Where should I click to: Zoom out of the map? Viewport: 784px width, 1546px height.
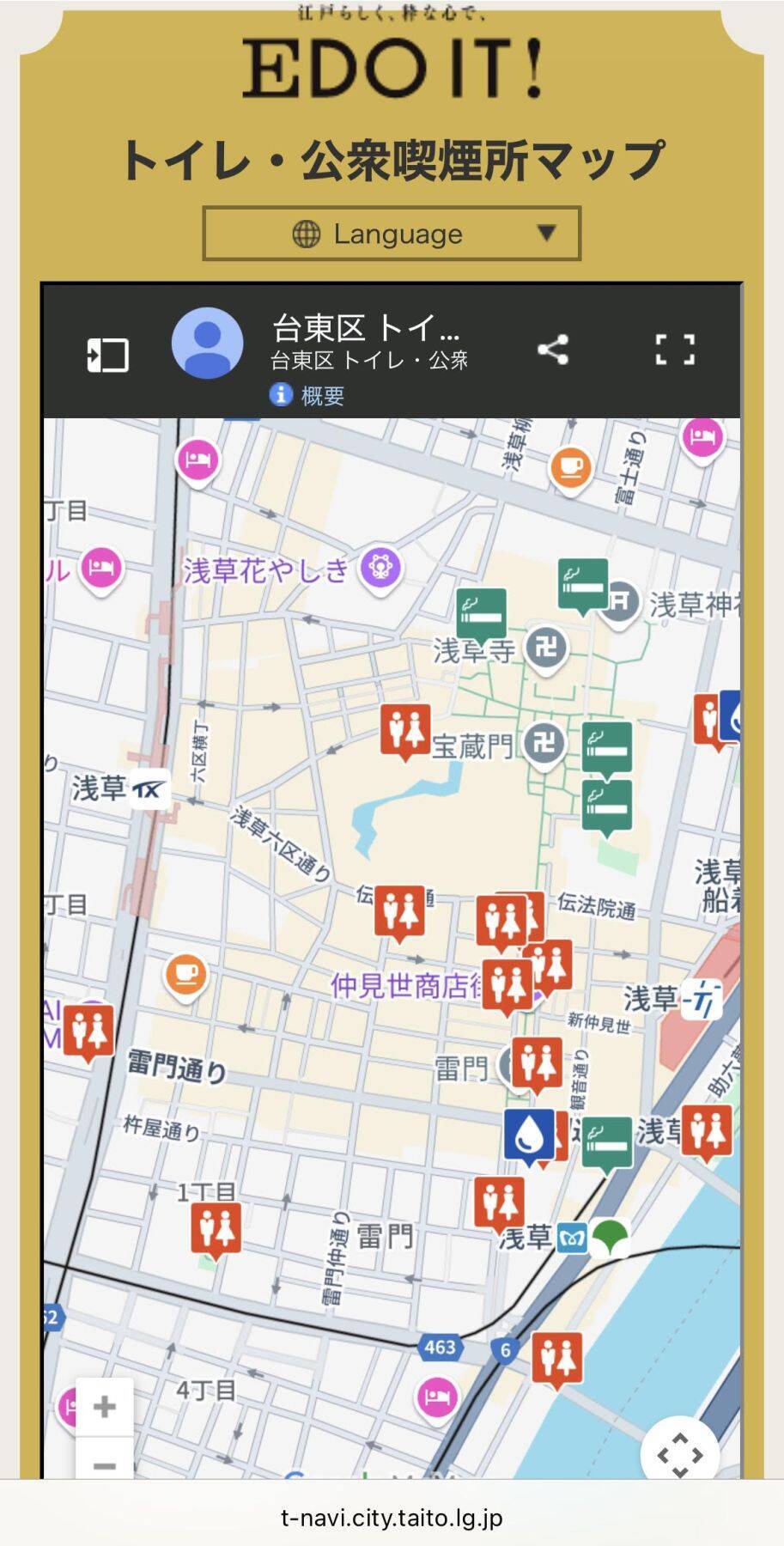point(105,1464)
